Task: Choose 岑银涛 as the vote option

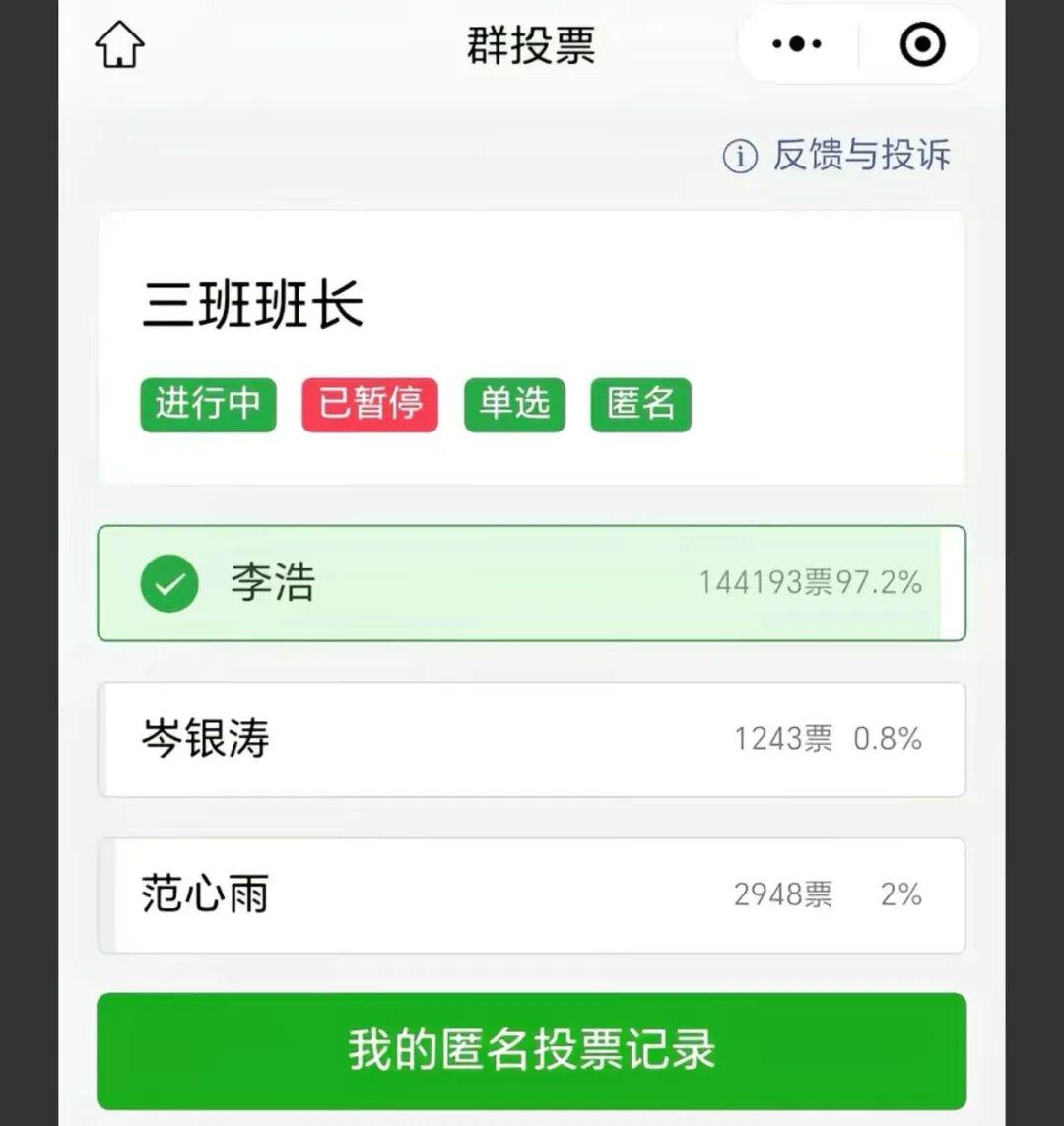Action: coord(531,739)
